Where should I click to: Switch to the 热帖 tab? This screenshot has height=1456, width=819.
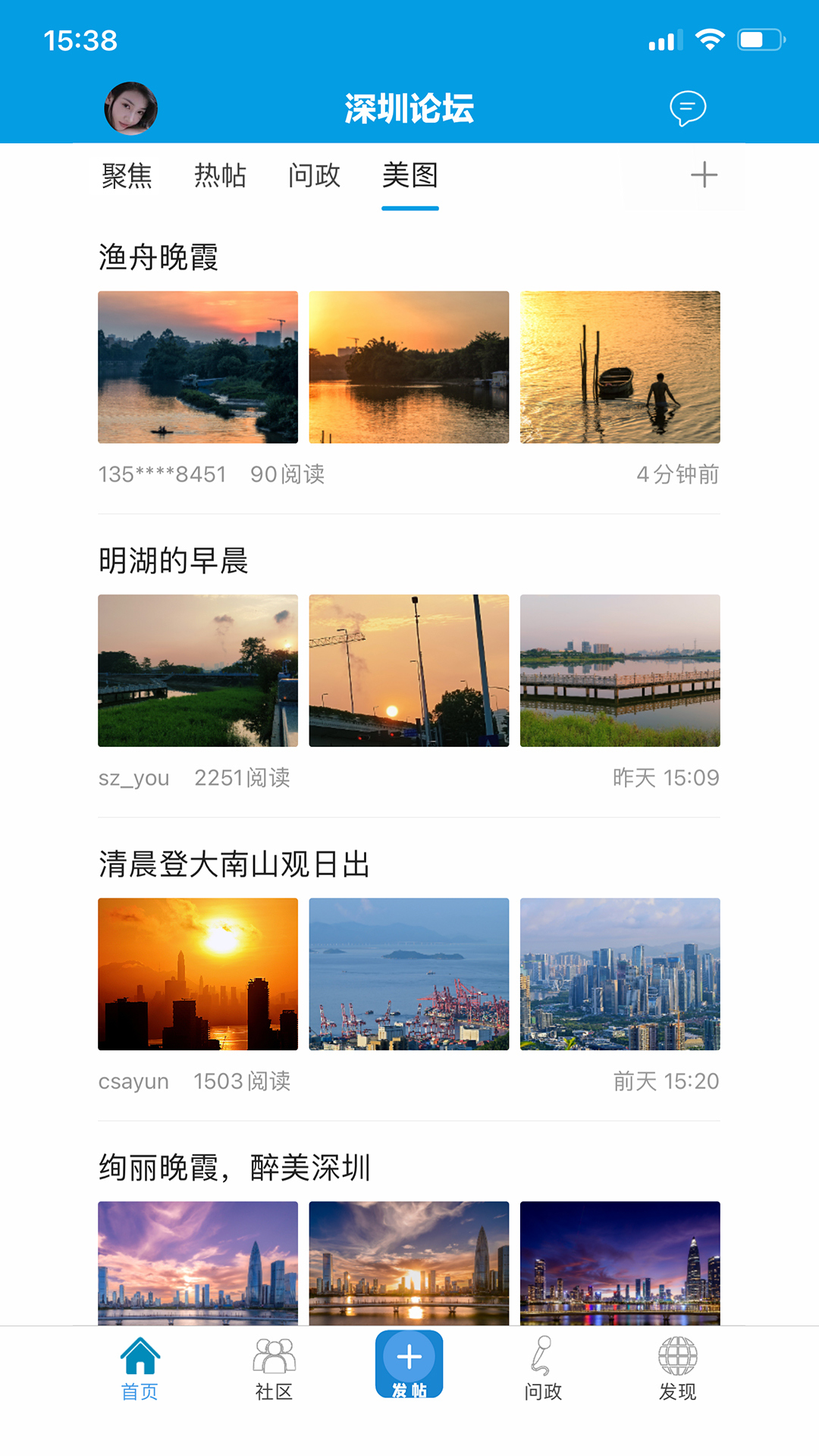coord(219,176)
